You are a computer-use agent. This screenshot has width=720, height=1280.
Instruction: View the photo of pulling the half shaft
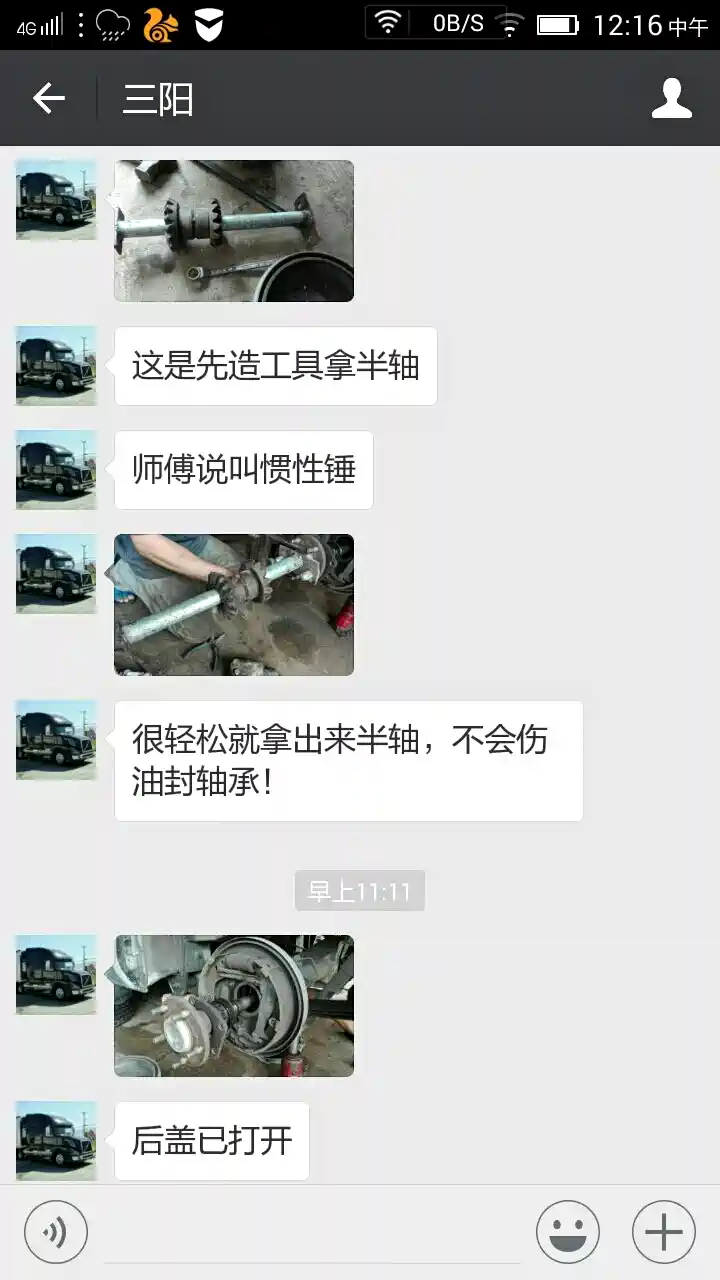click(x=234, y=604)
